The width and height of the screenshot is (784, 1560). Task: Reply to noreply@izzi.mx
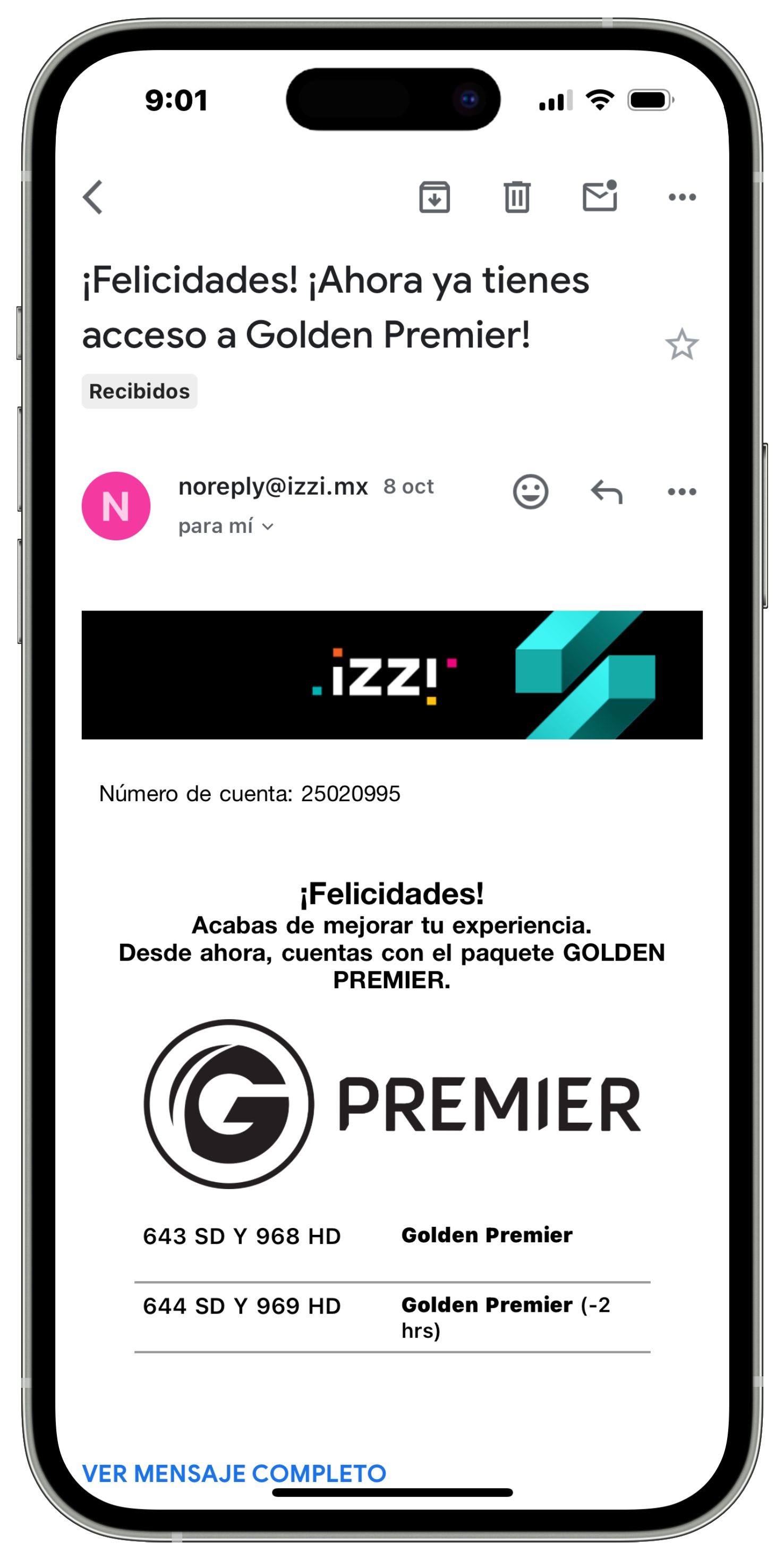tap(606, 491)
